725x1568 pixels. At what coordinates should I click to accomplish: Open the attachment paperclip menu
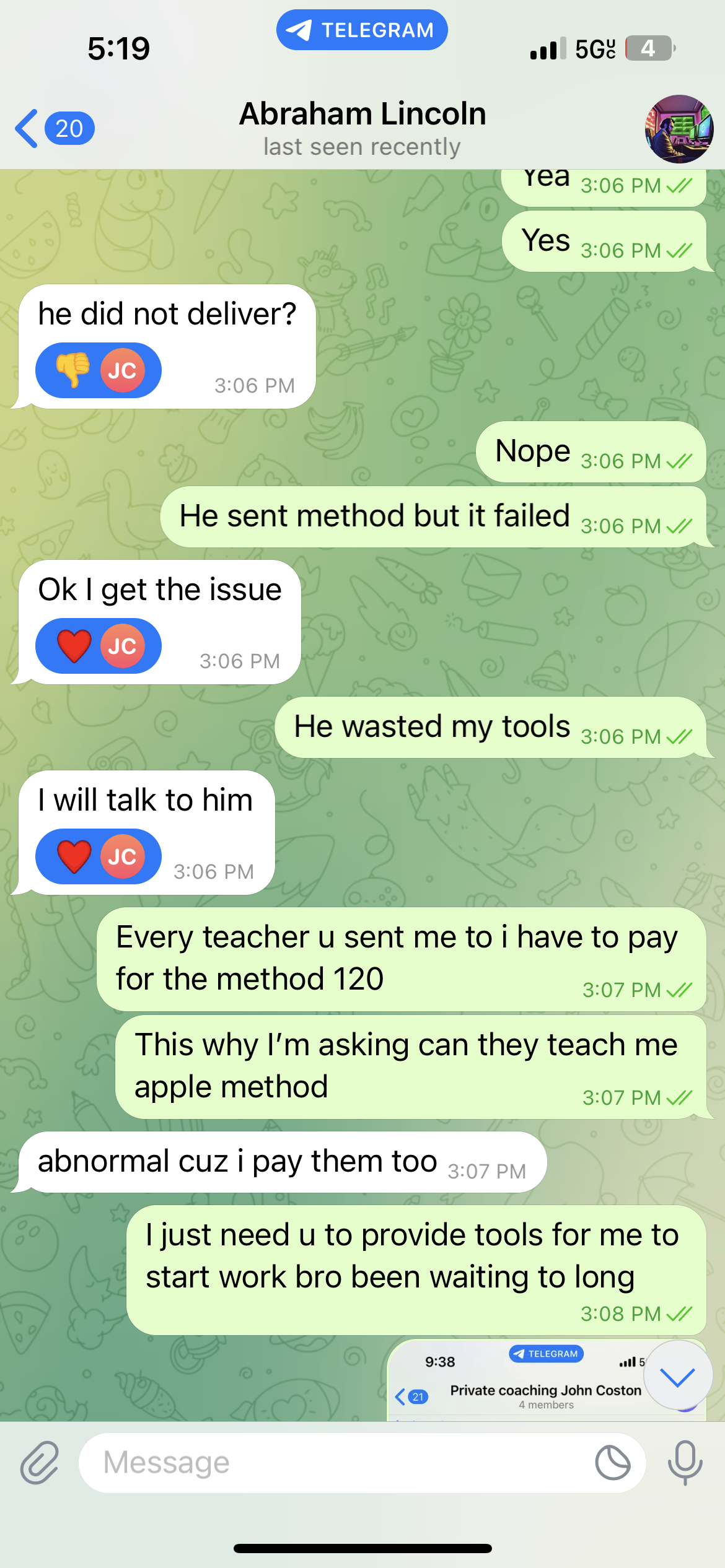(40, 1462)
